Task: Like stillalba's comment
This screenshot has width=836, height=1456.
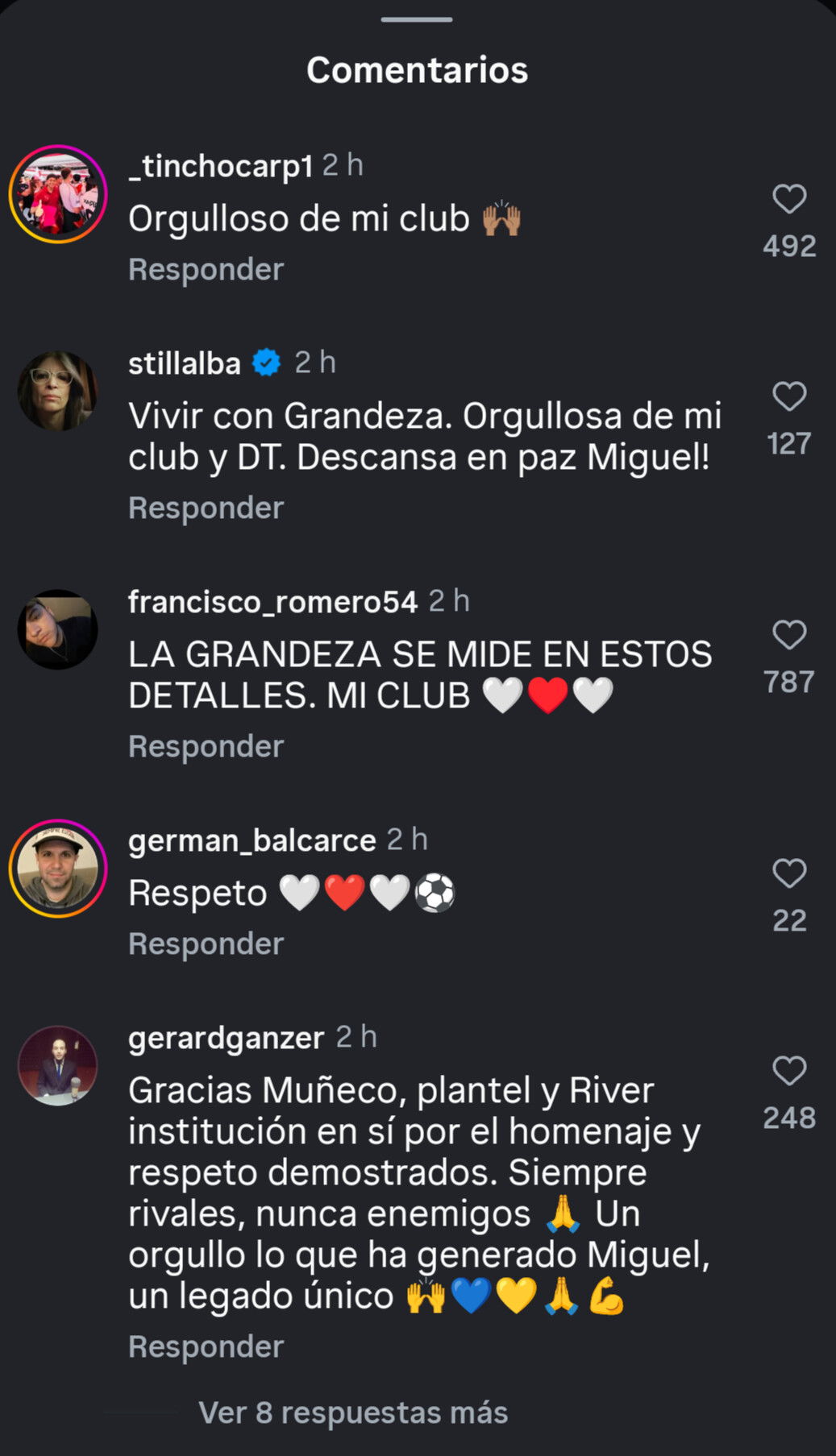Action: (789, 396)
